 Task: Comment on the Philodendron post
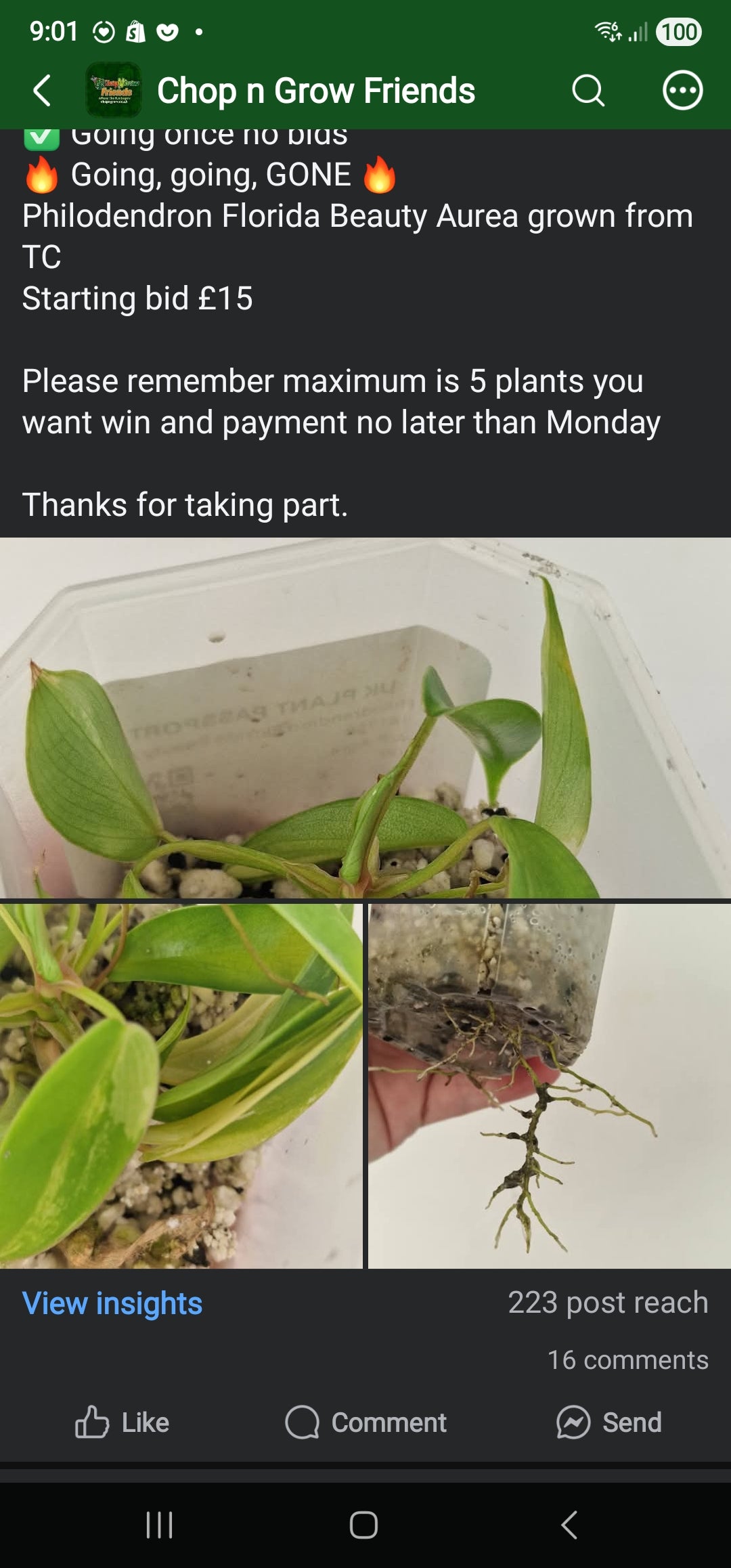[x=365, y=1422]
